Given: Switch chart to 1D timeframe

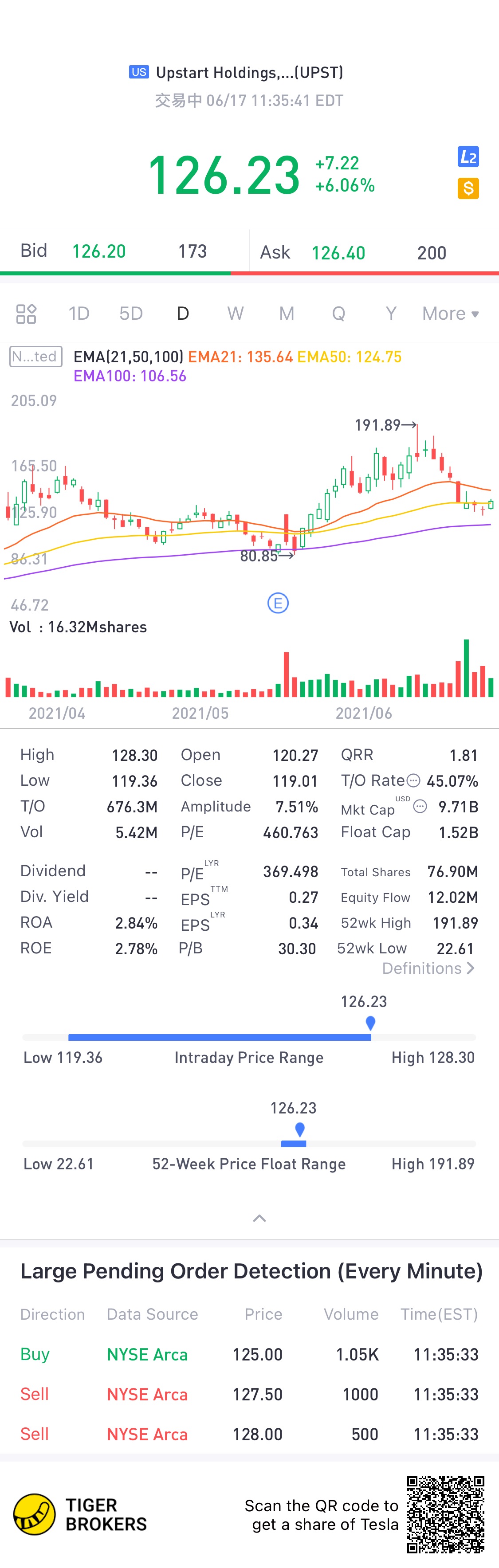Looking at the screenshot, I should [x=79, y=314].
